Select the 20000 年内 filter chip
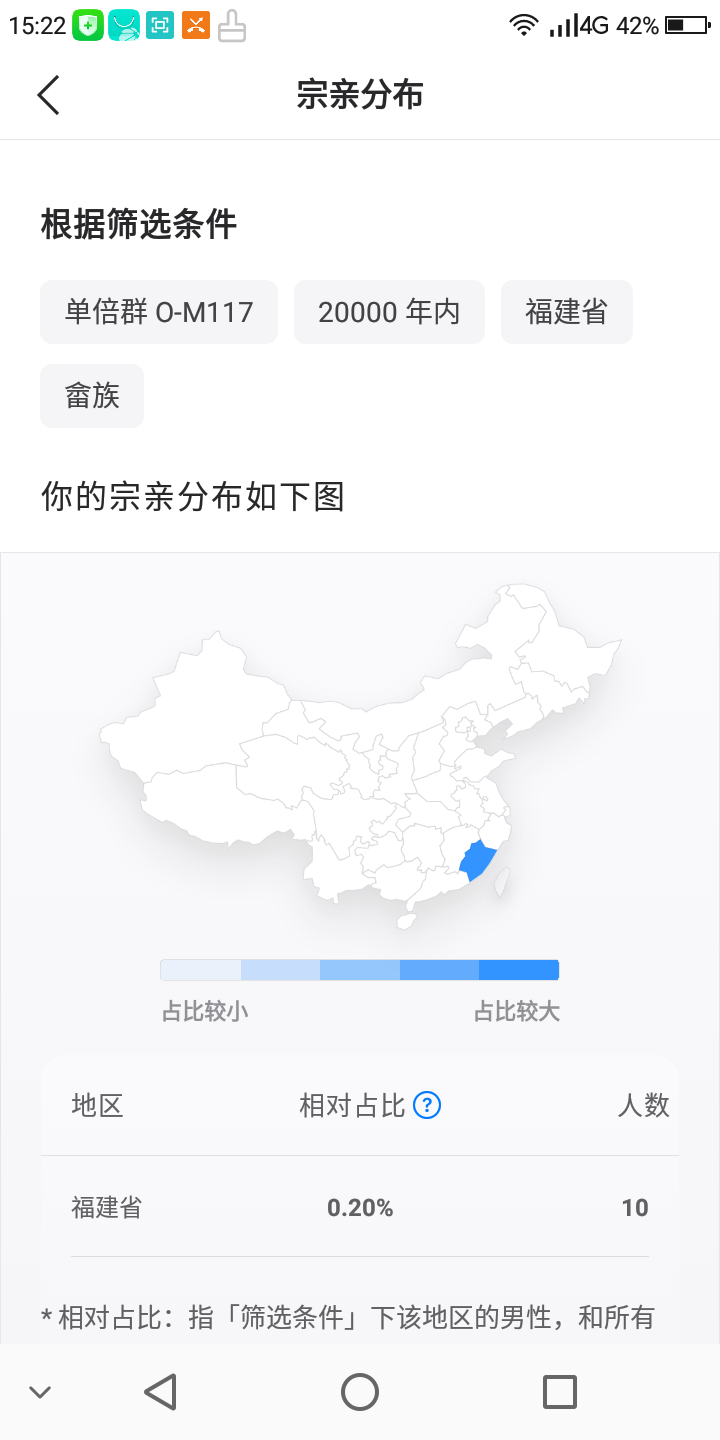The width and height of the screenshot is (720, 1440). (389, 312)
